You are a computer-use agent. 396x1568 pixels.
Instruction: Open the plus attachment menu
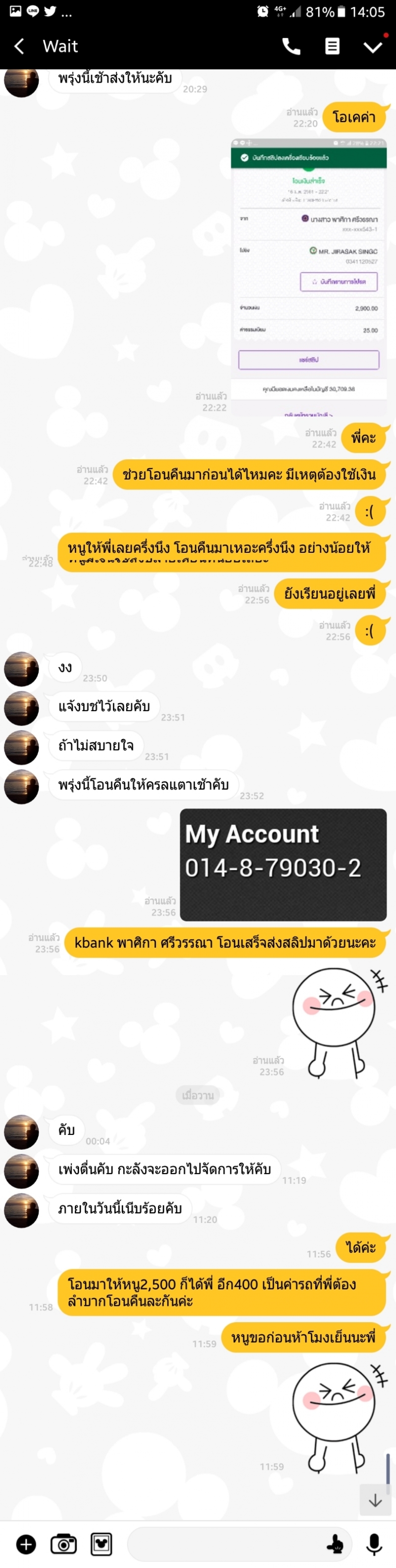tap(26, 1544)
